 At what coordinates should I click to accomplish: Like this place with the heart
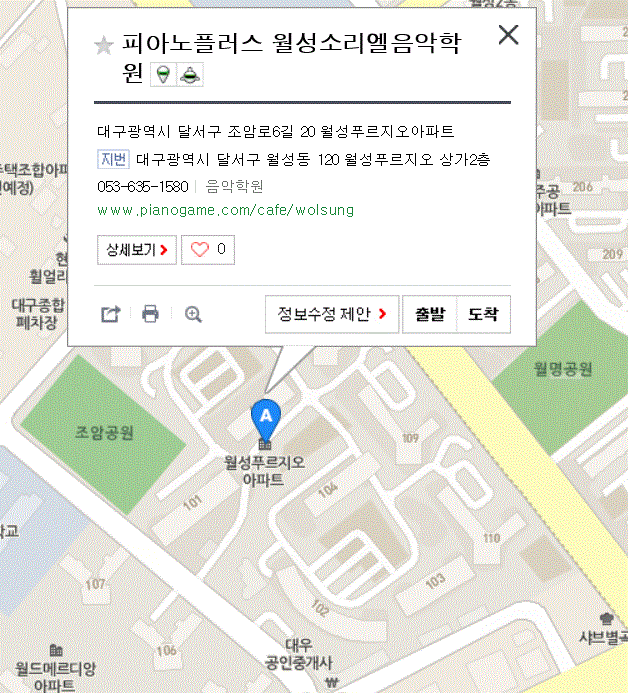pyautogui.click(x=208, y=250)
